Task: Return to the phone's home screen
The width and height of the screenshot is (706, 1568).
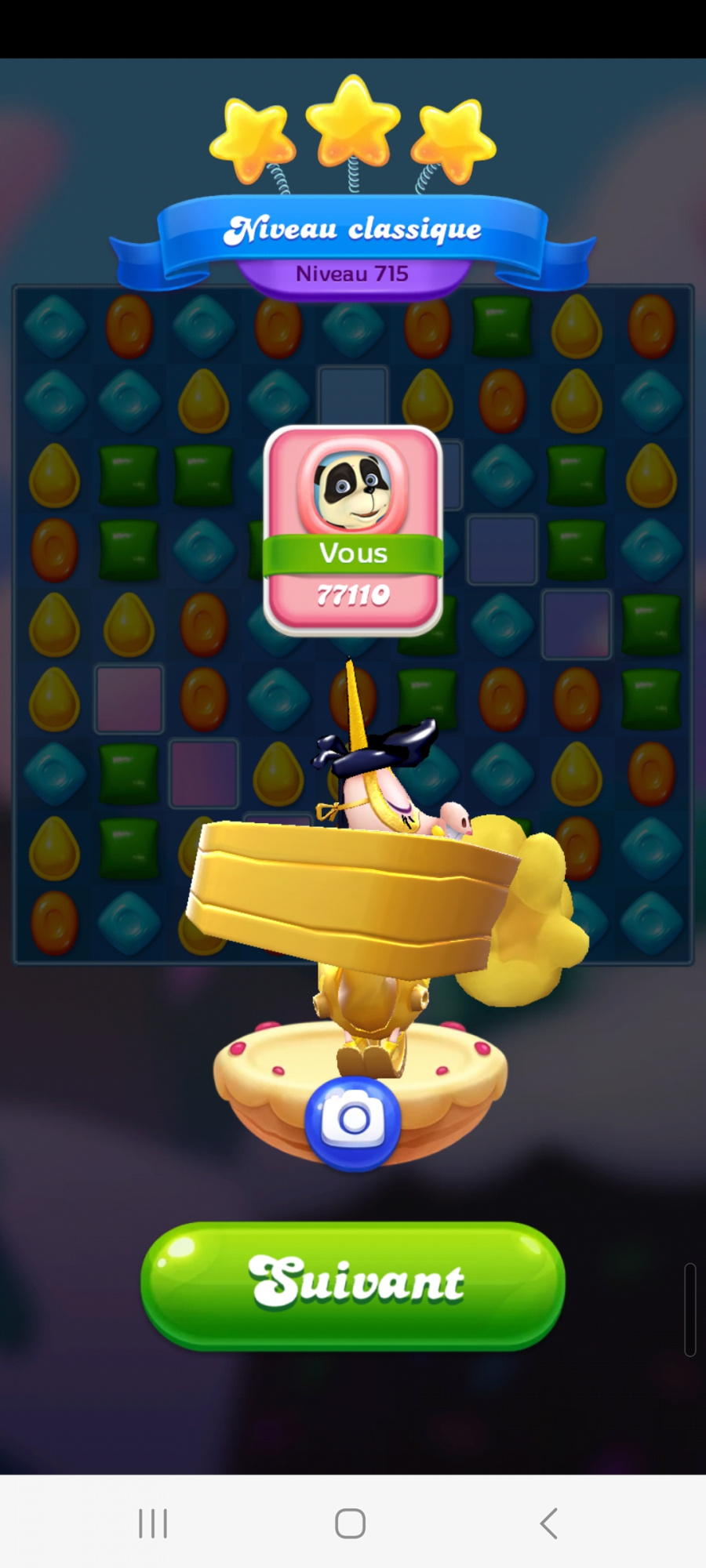Action: pyautogui.click(x=350, y=1523)
